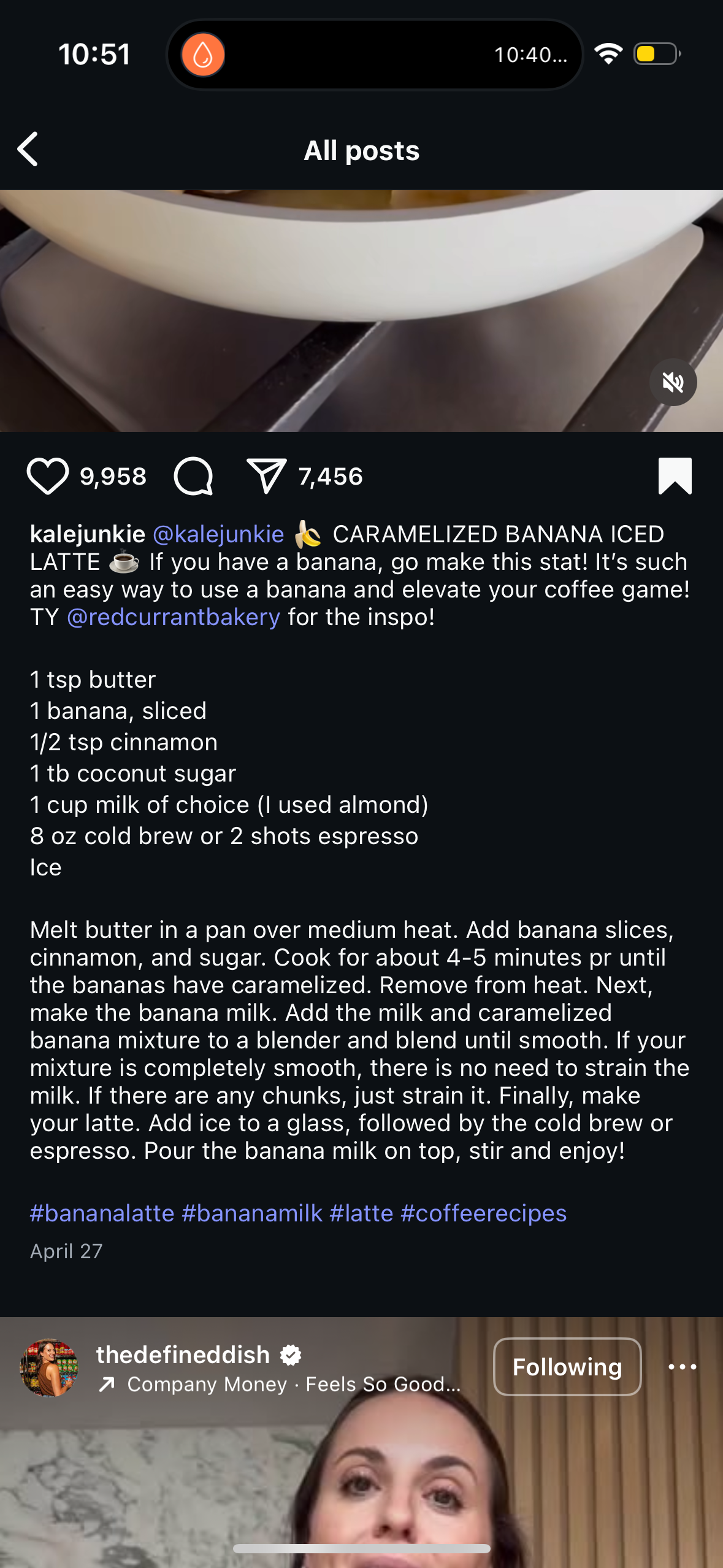Go back from All posts
Screen dimensions: 723x1568
tap(28, 149)
